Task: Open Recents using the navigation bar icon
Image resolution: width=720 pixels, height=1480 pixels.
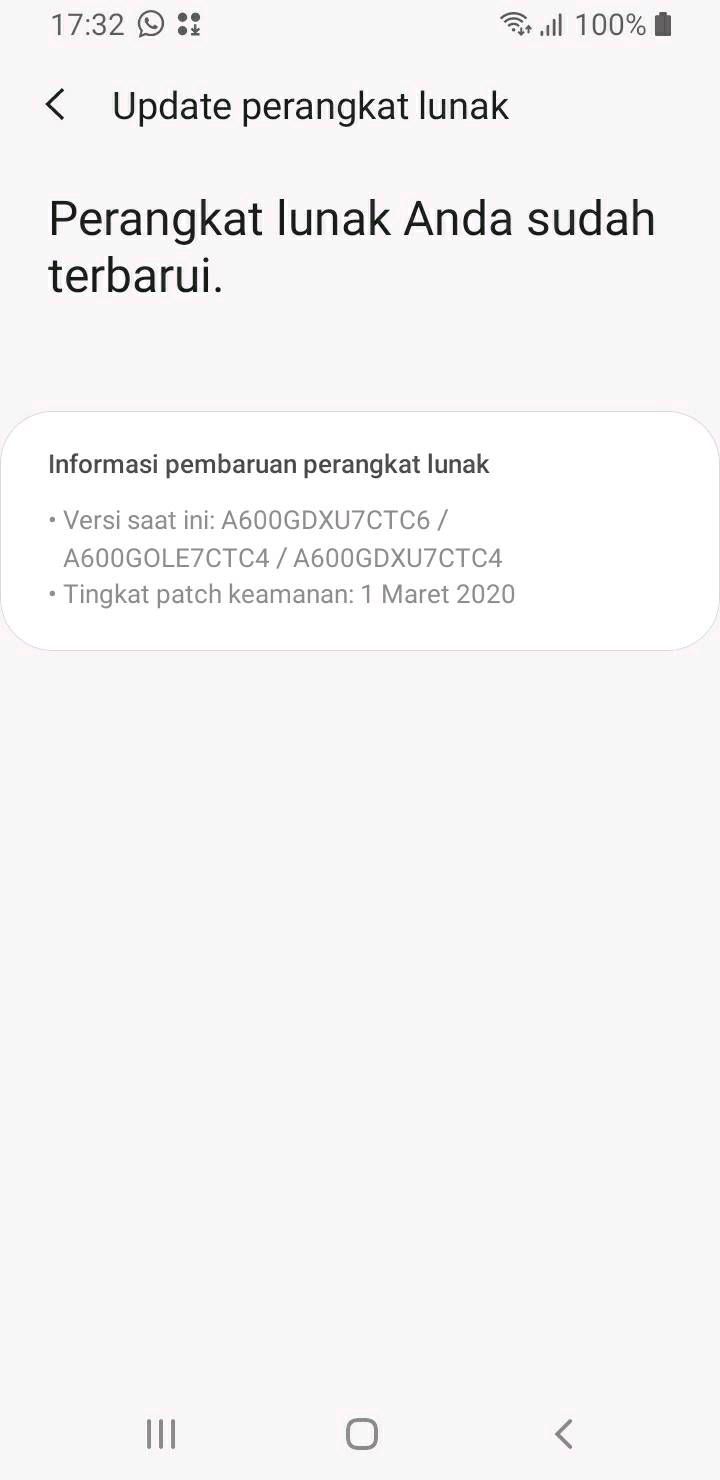Action: [160, 1432]
